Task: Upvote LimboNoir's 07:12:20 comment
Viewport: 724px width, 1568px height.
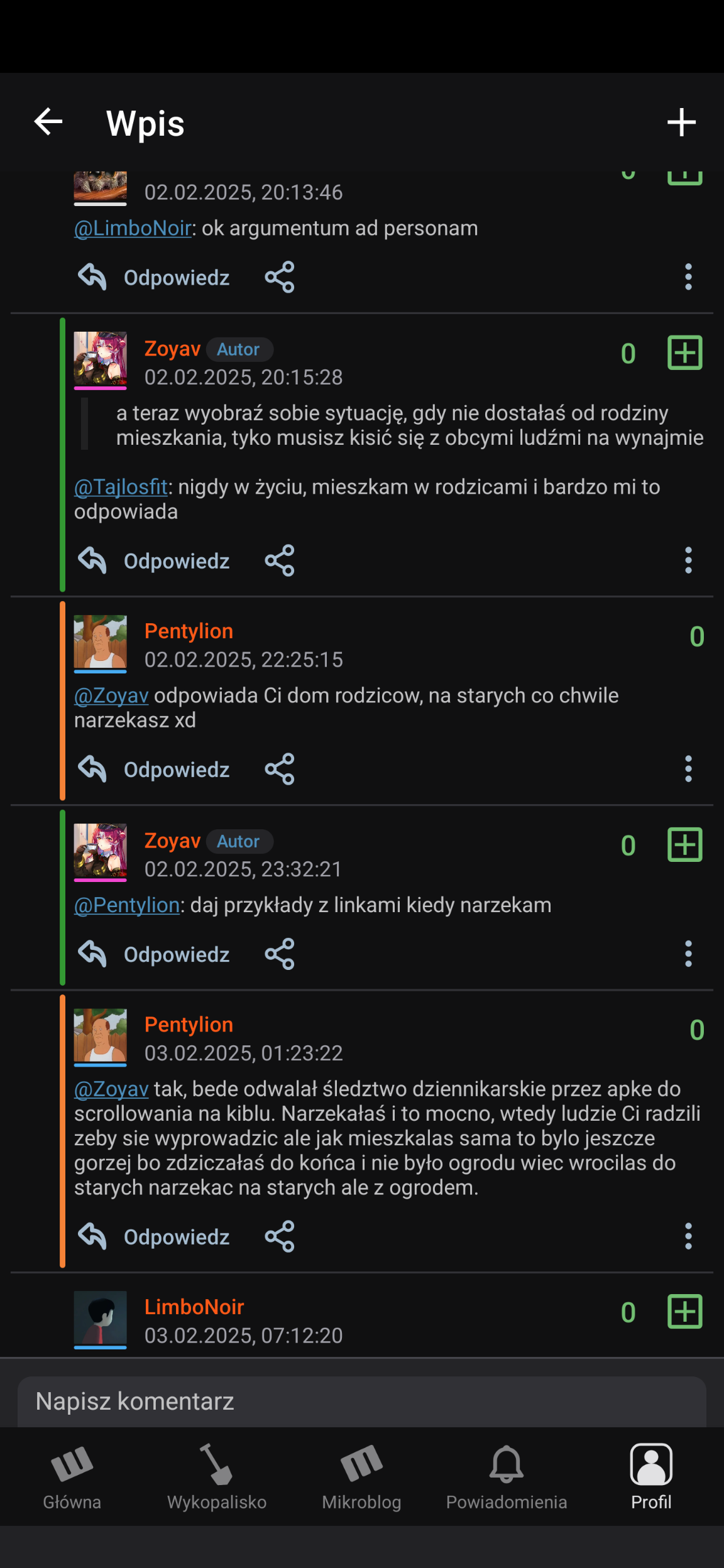Action: 684,1312
